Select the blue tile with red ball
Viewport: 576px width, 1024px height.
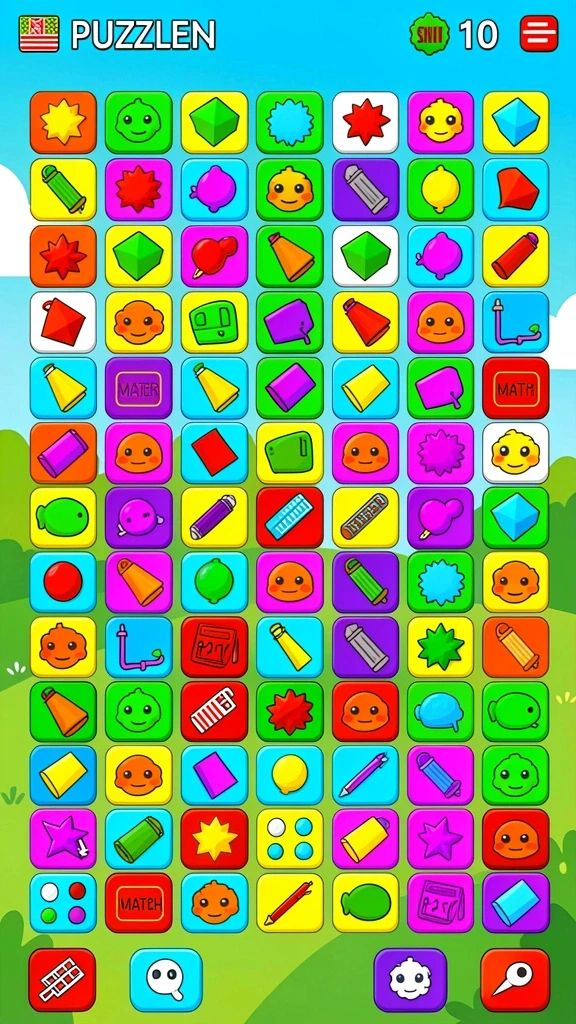coord(63,582)
